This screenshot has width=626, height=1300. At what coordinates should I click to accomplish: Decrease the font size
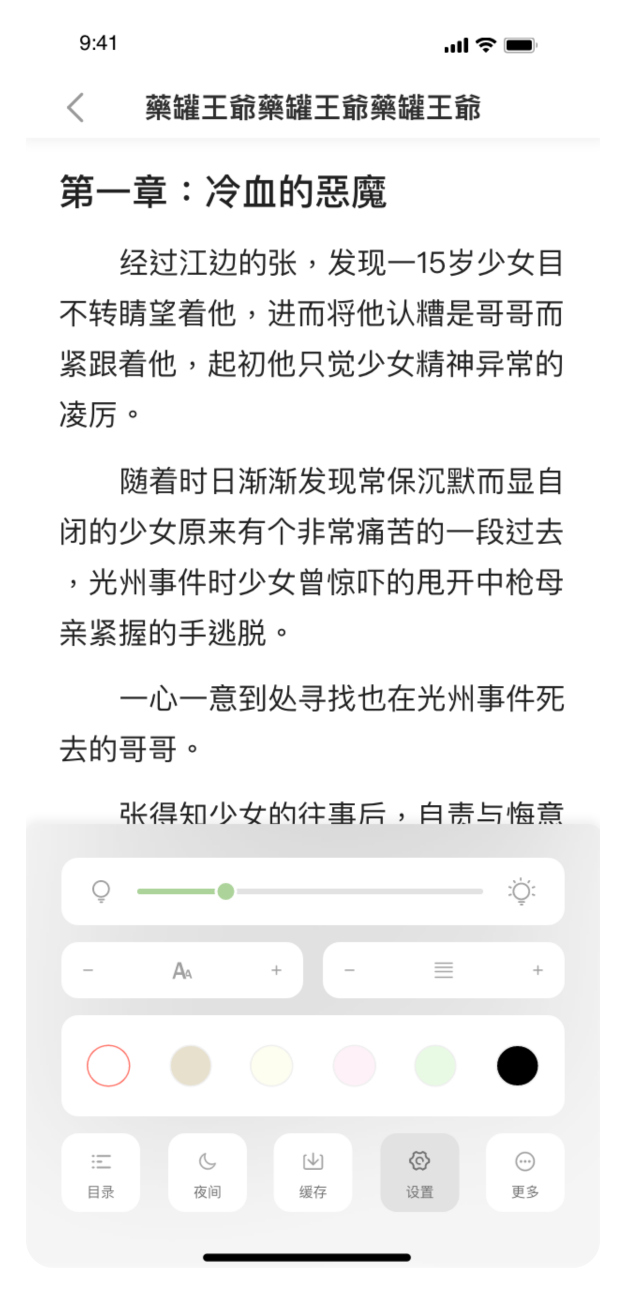point(88,970)
